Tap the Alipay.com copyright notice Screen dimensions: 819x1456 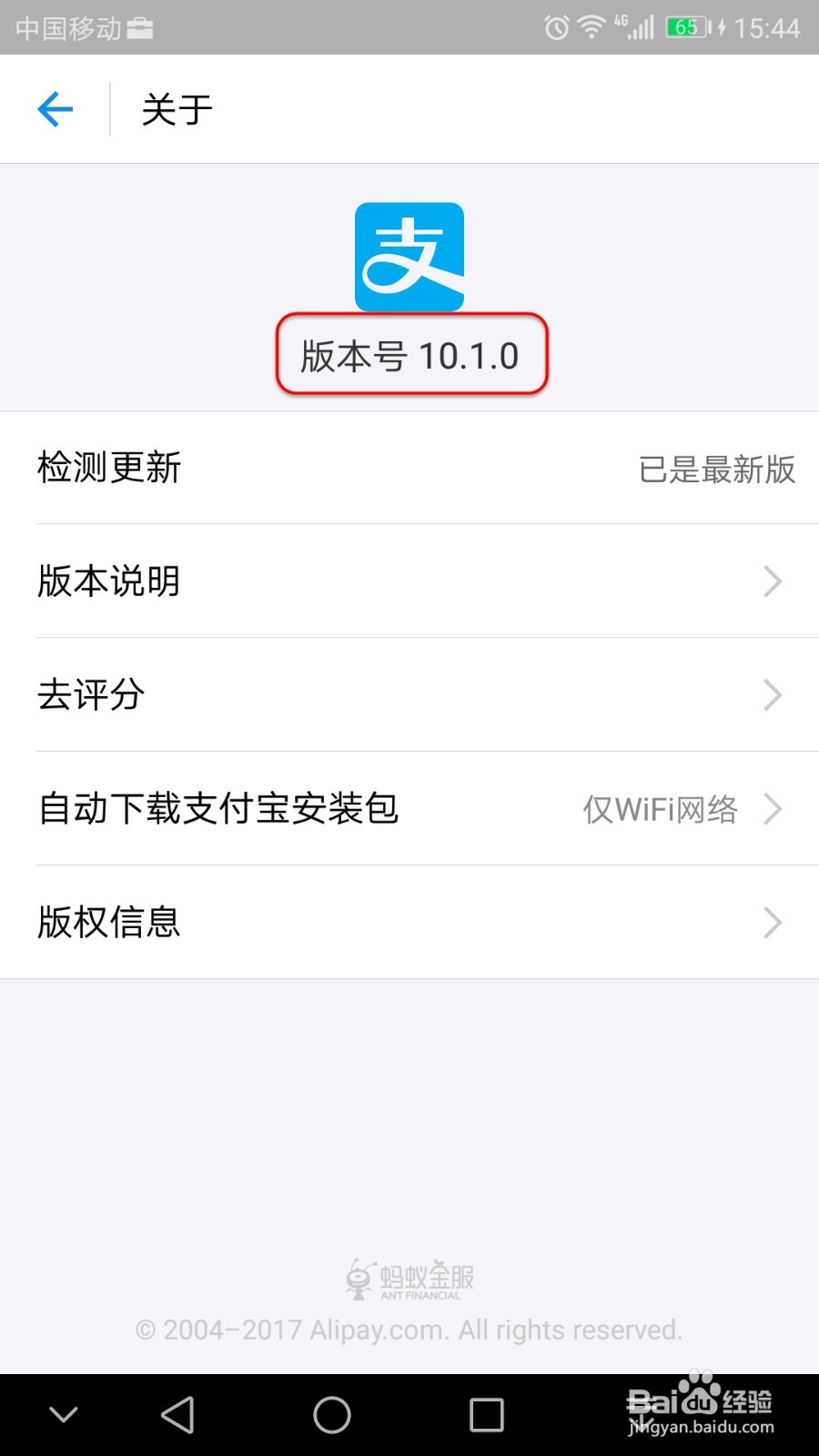click(x=409, y=1330)
